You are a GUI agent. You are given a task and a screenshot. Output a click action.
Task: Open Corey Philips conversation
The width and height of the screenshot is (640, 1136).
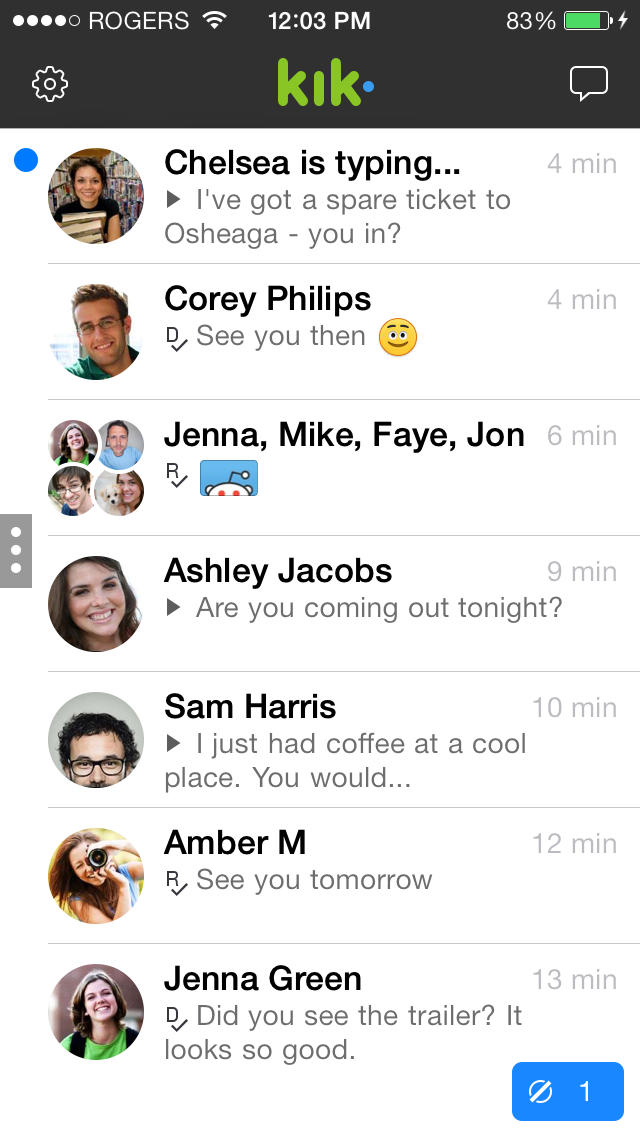[340, 332]
